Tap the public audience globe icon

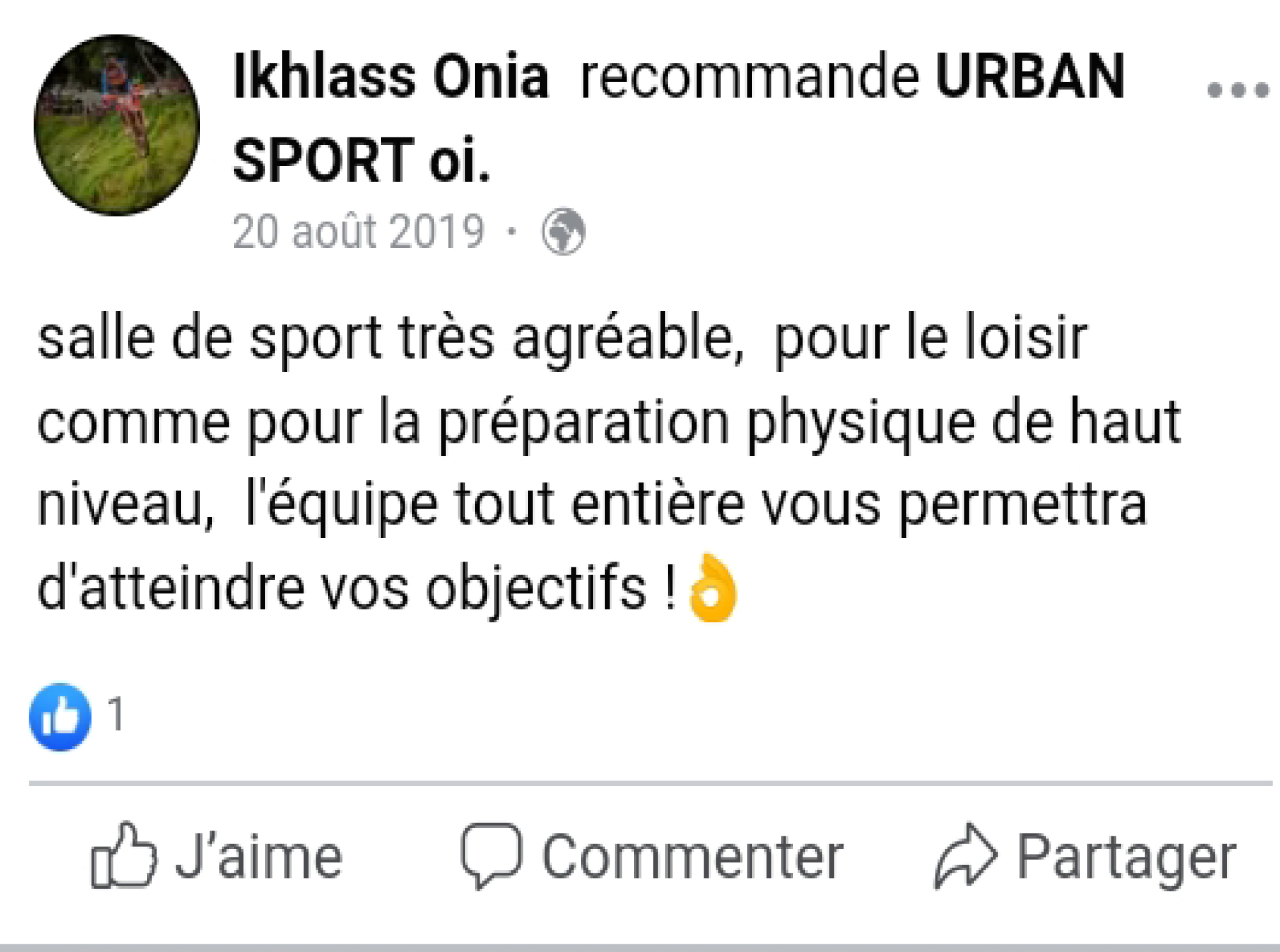tap(563, 232)
